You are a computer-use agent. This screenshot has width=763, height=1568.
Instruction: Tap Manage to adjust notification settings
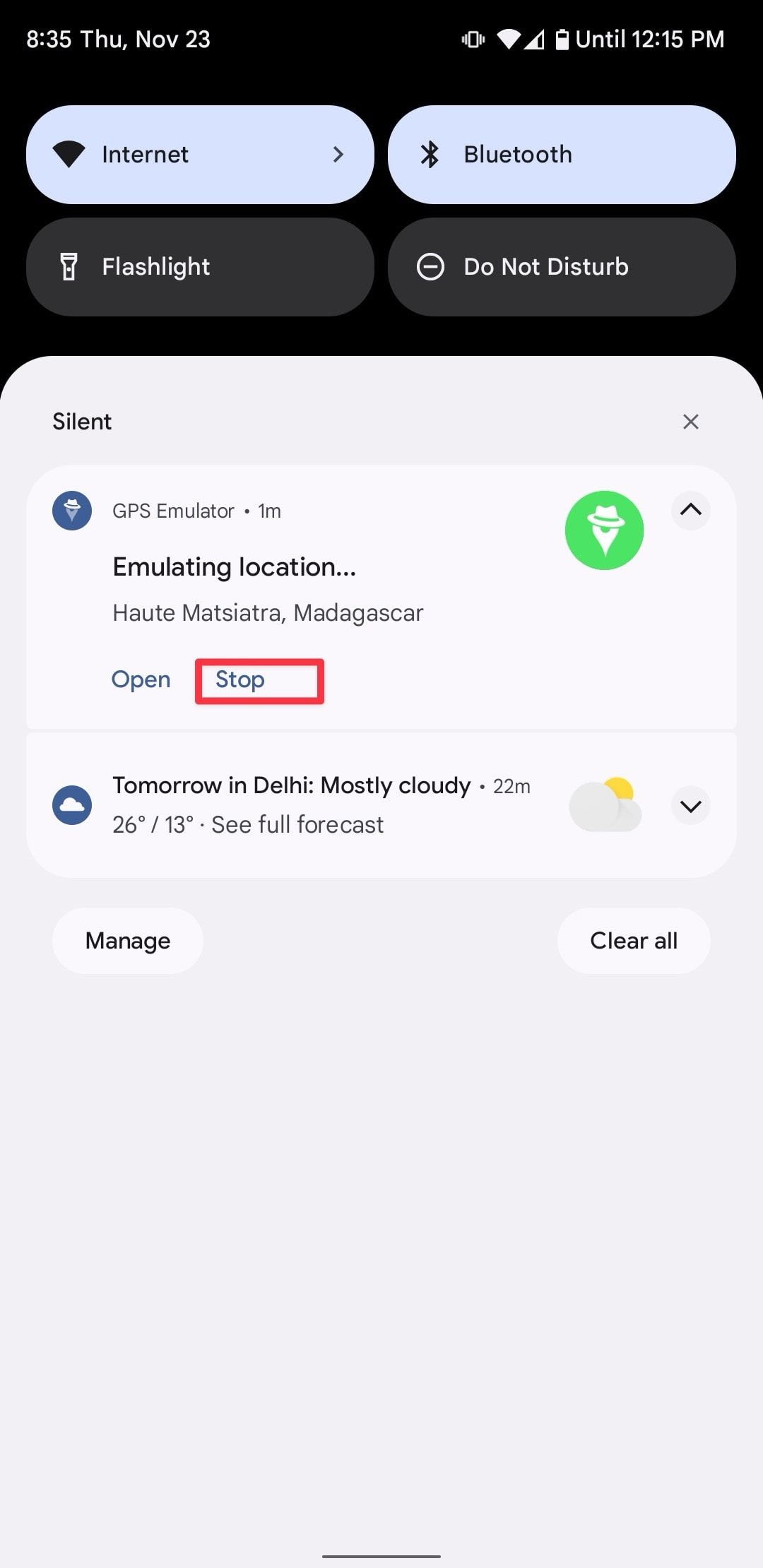click(127, 940)
